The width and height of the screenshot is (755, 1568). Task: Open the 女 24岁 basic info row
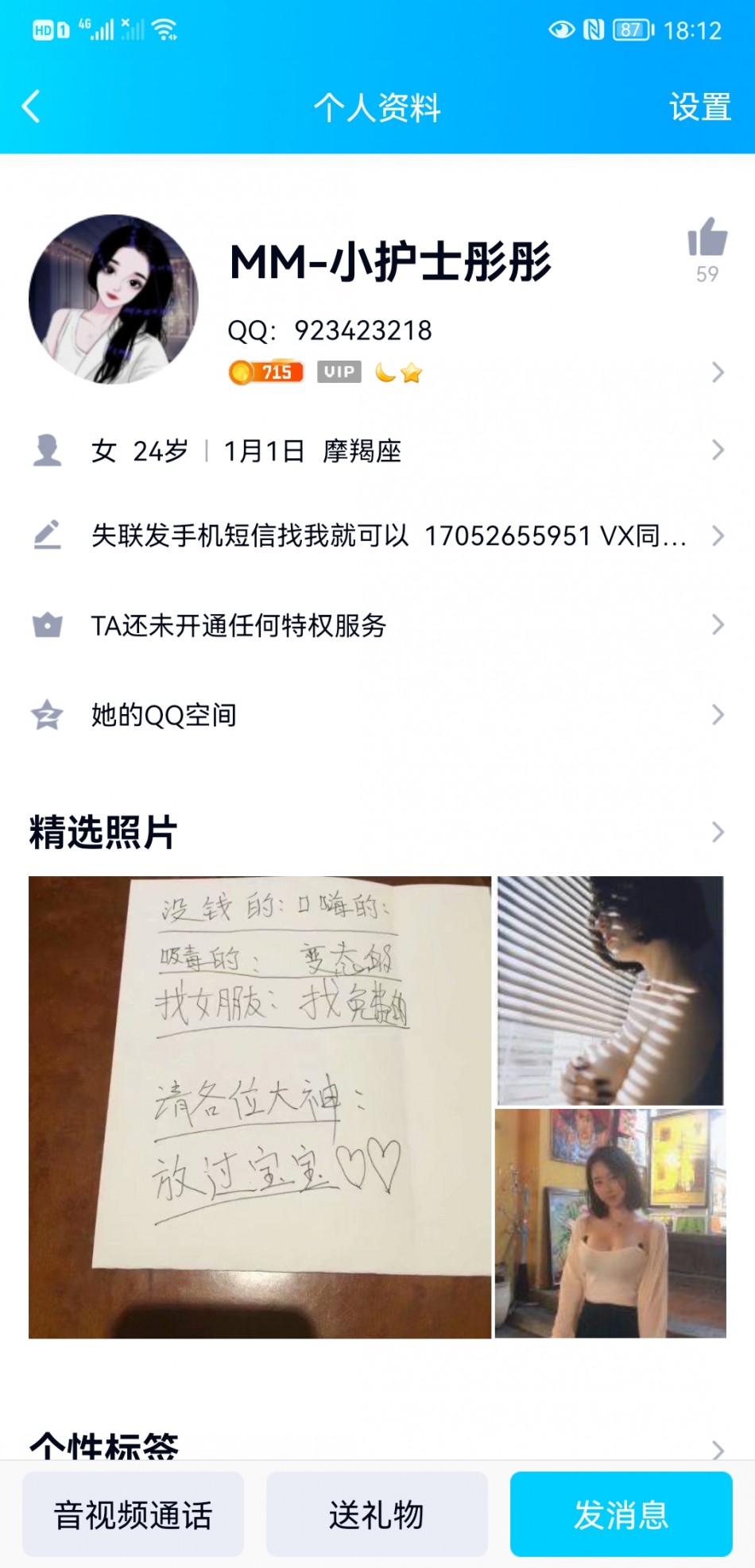coord(377,451)
